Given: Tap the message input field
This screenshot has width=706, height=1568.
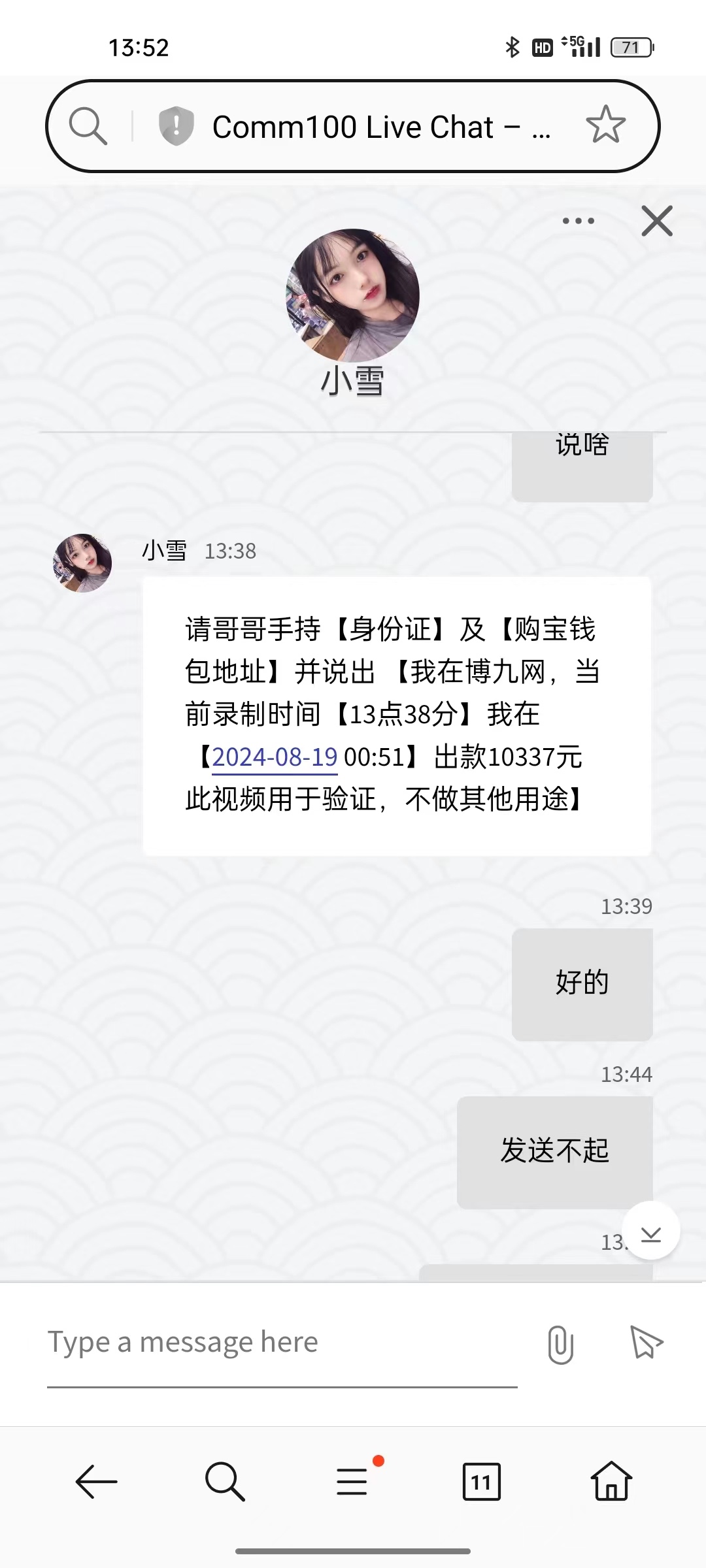Looking at the screenshot, I should (x=281, y=1343).
